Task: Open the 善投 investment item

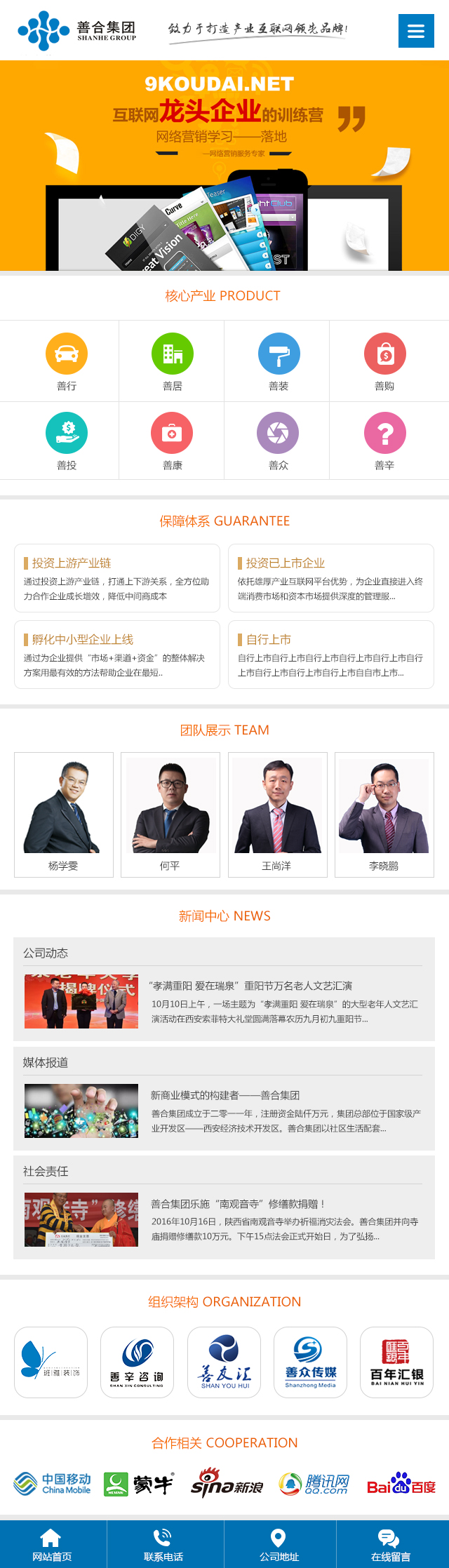Action: 67,440
